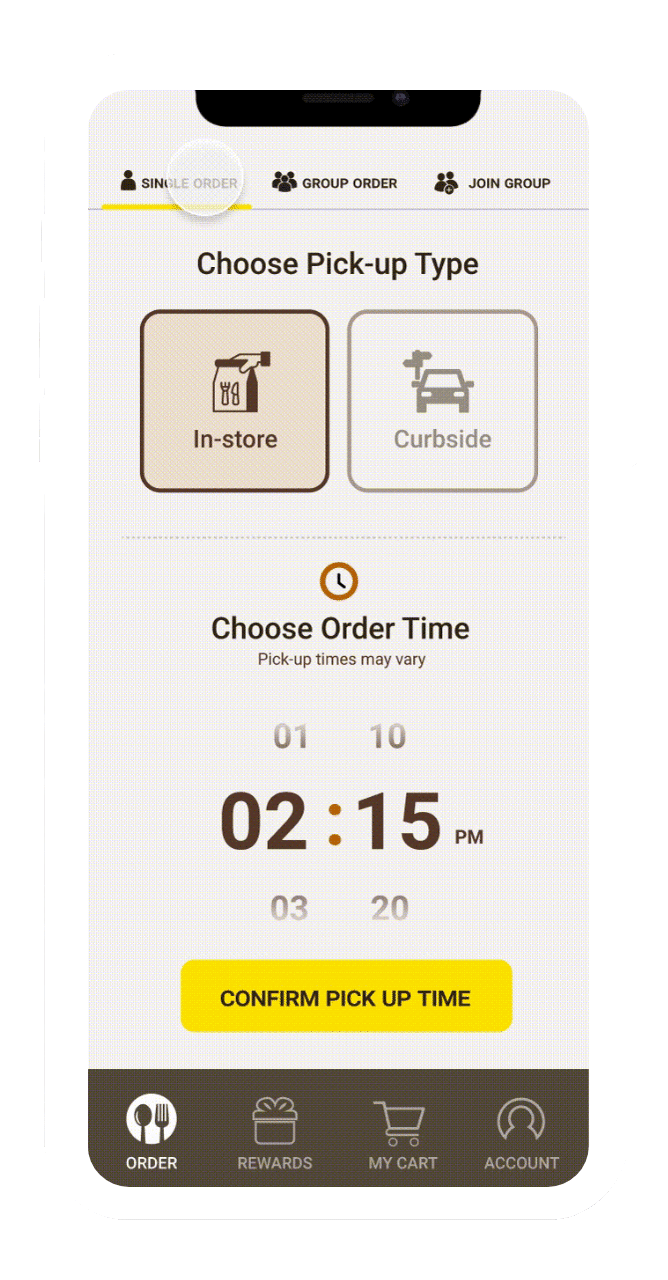Image resolution: width=668 pixels, height=1280 pixels.
Task: Select In-store pick-up type
Action: [234, 401]
